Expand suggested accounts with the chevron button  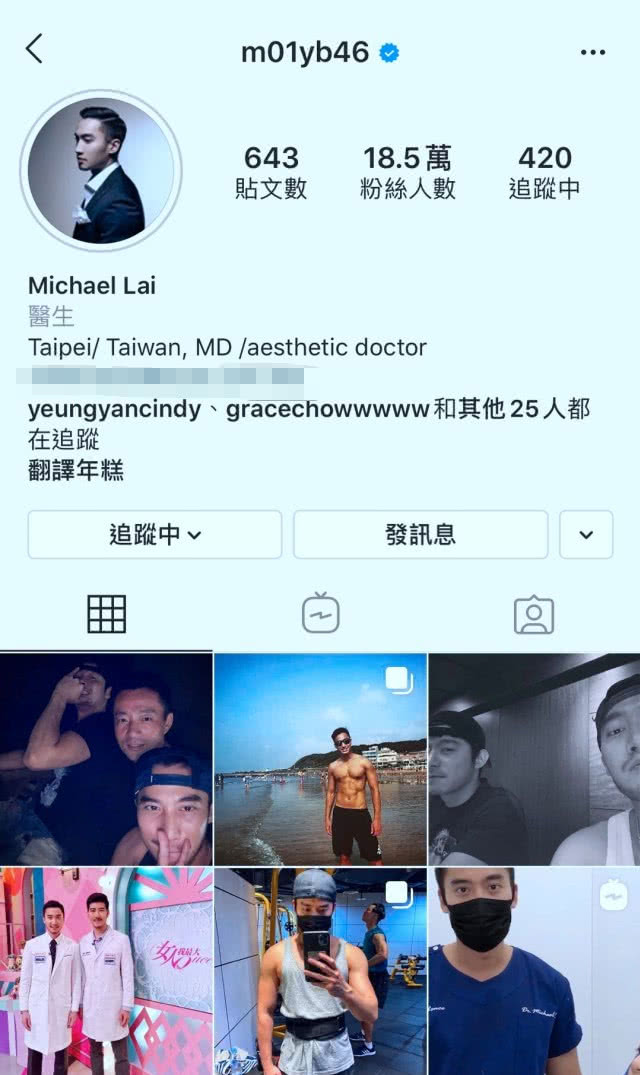click(586, 534)
